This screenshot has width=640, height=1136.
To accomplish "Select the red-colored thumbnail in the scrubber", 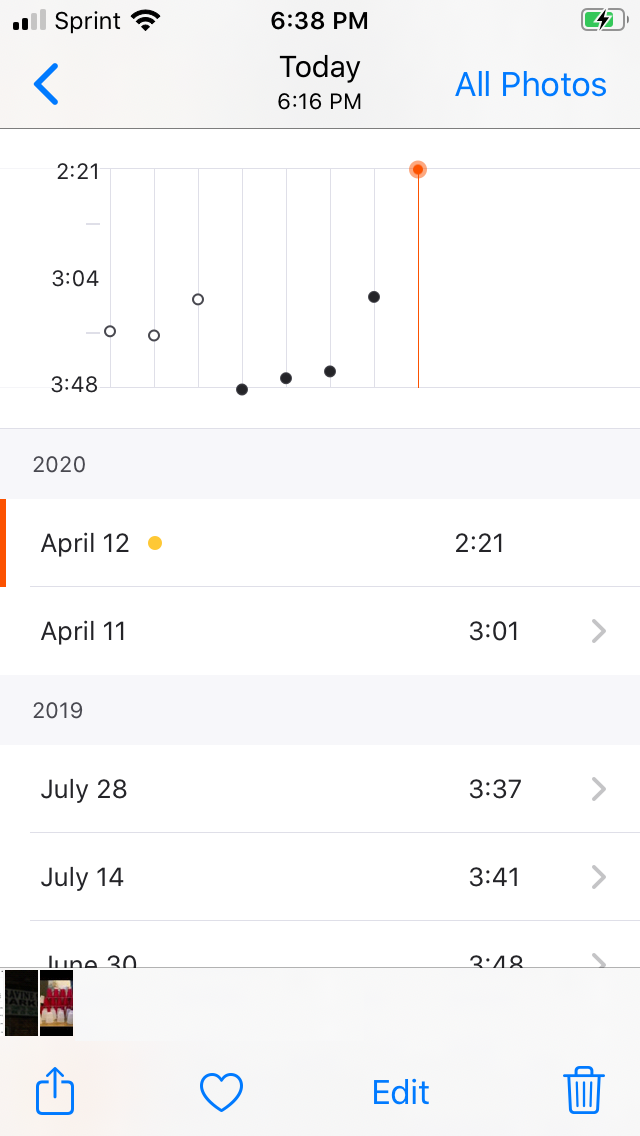I will [x=57, y=1003].
